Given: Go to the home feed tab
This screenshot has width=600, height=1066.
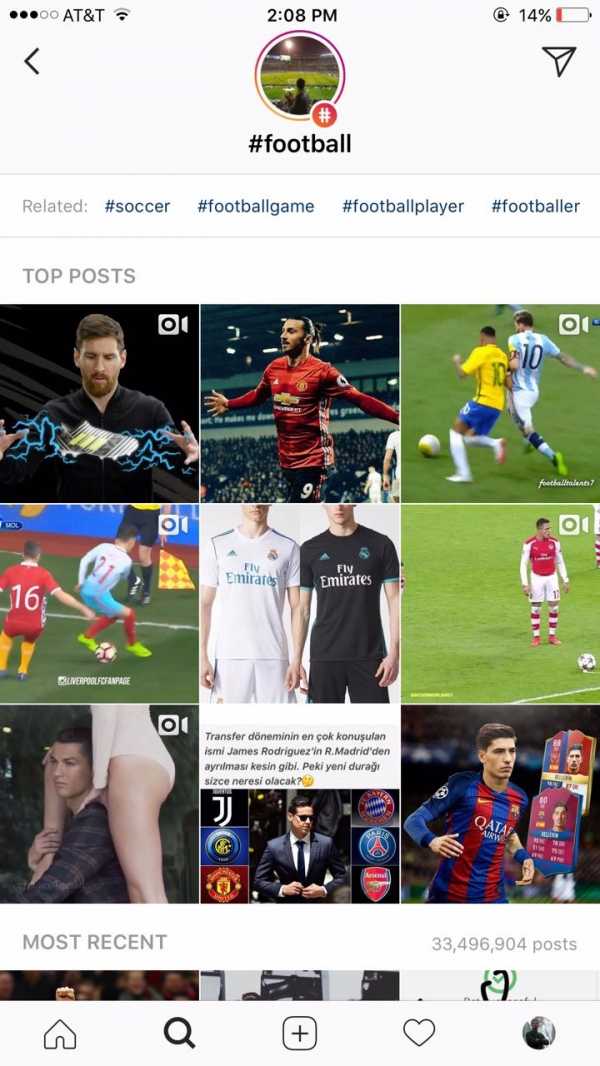Looking at the screenshot, I should 60,1033.
